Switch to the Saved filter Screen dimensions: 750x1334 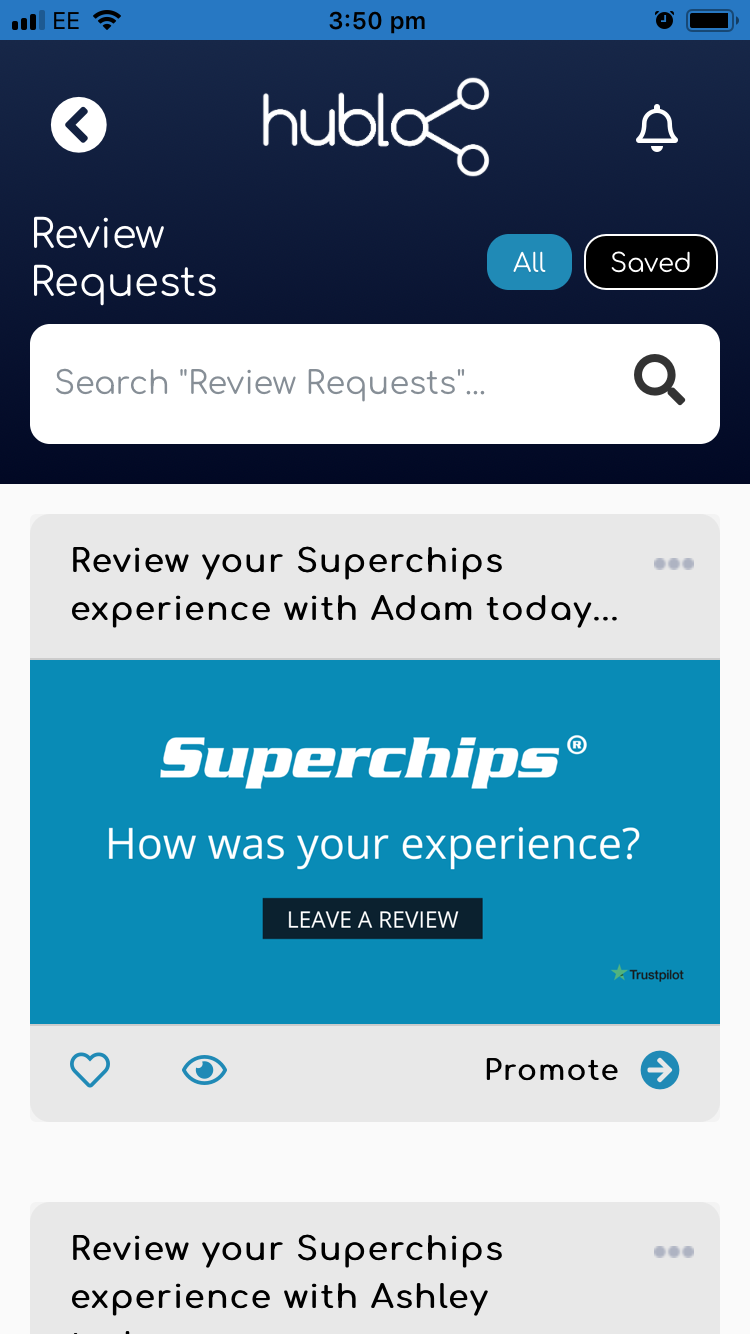pos(650,262)
